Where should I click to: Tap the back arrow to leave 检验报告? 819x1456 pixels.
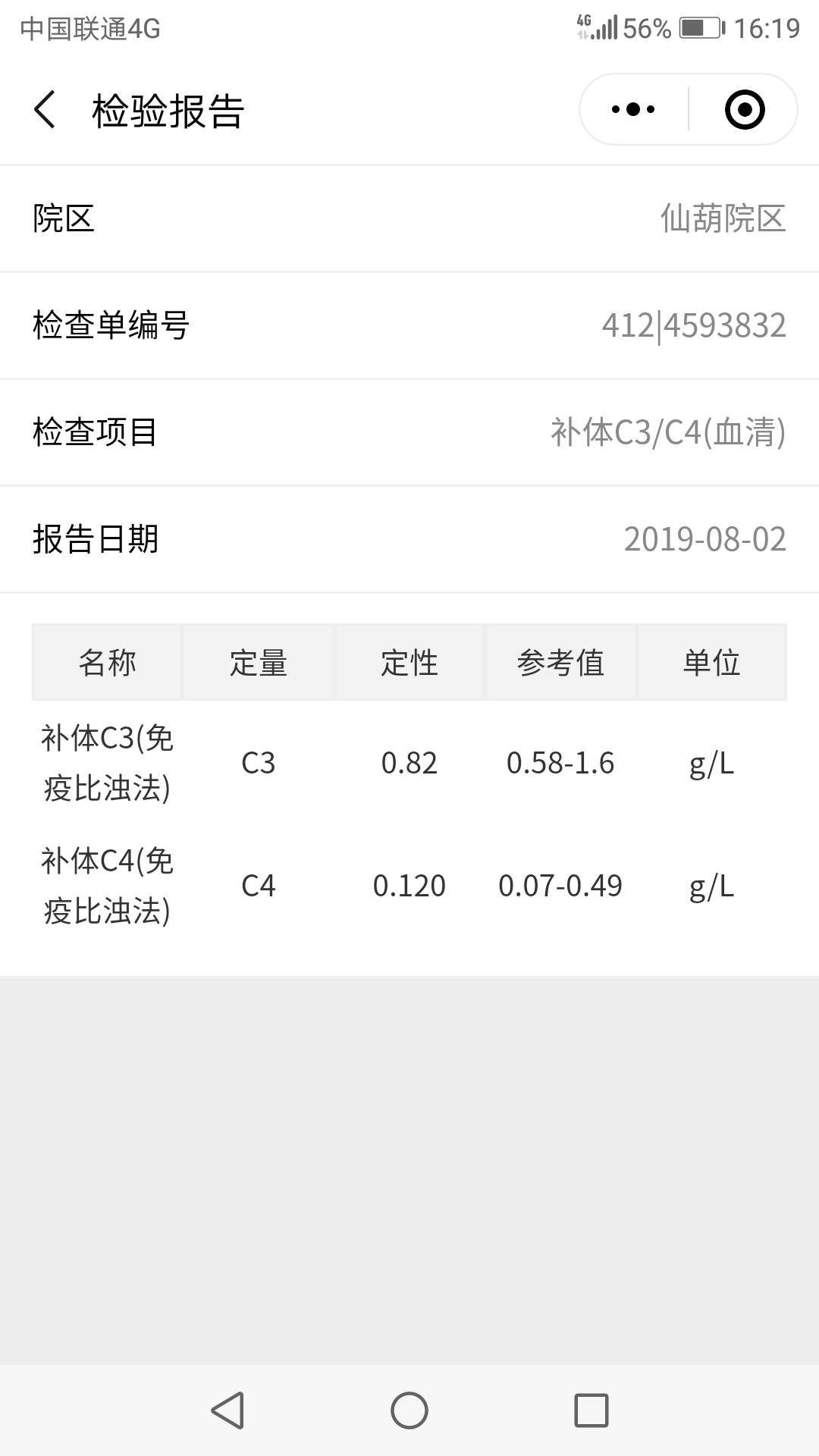(43, 108)
